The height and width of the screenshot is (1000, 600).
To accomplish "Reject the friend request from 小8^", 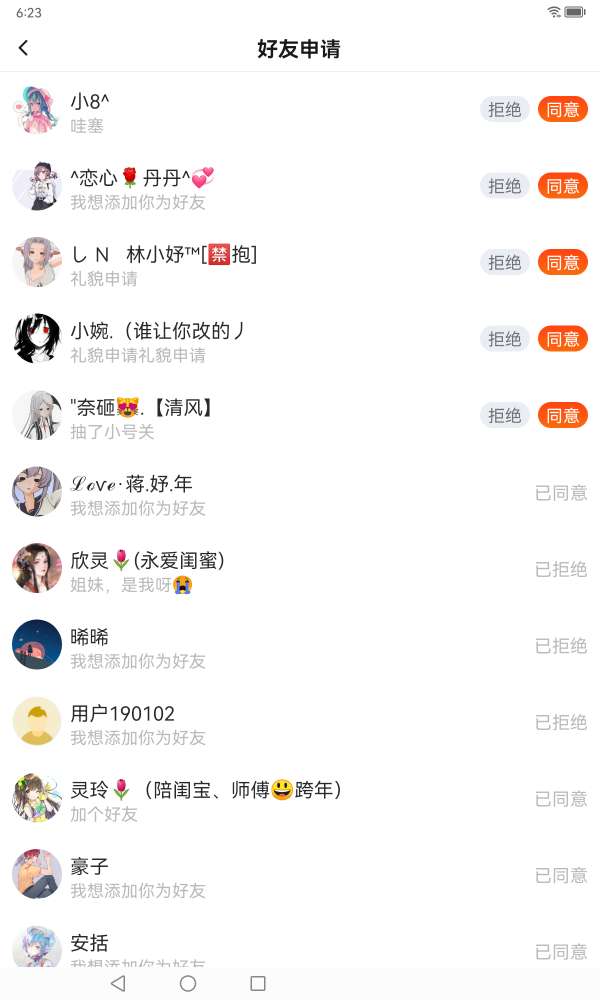I will click(504, 110).
